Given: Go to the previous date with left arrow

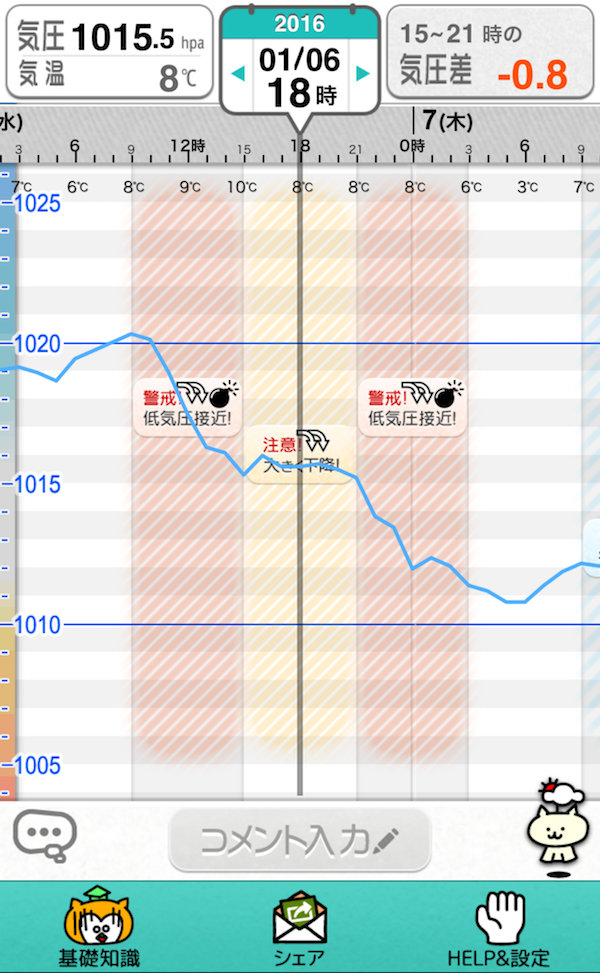Looking at the screenshot, I should (237, 73).
